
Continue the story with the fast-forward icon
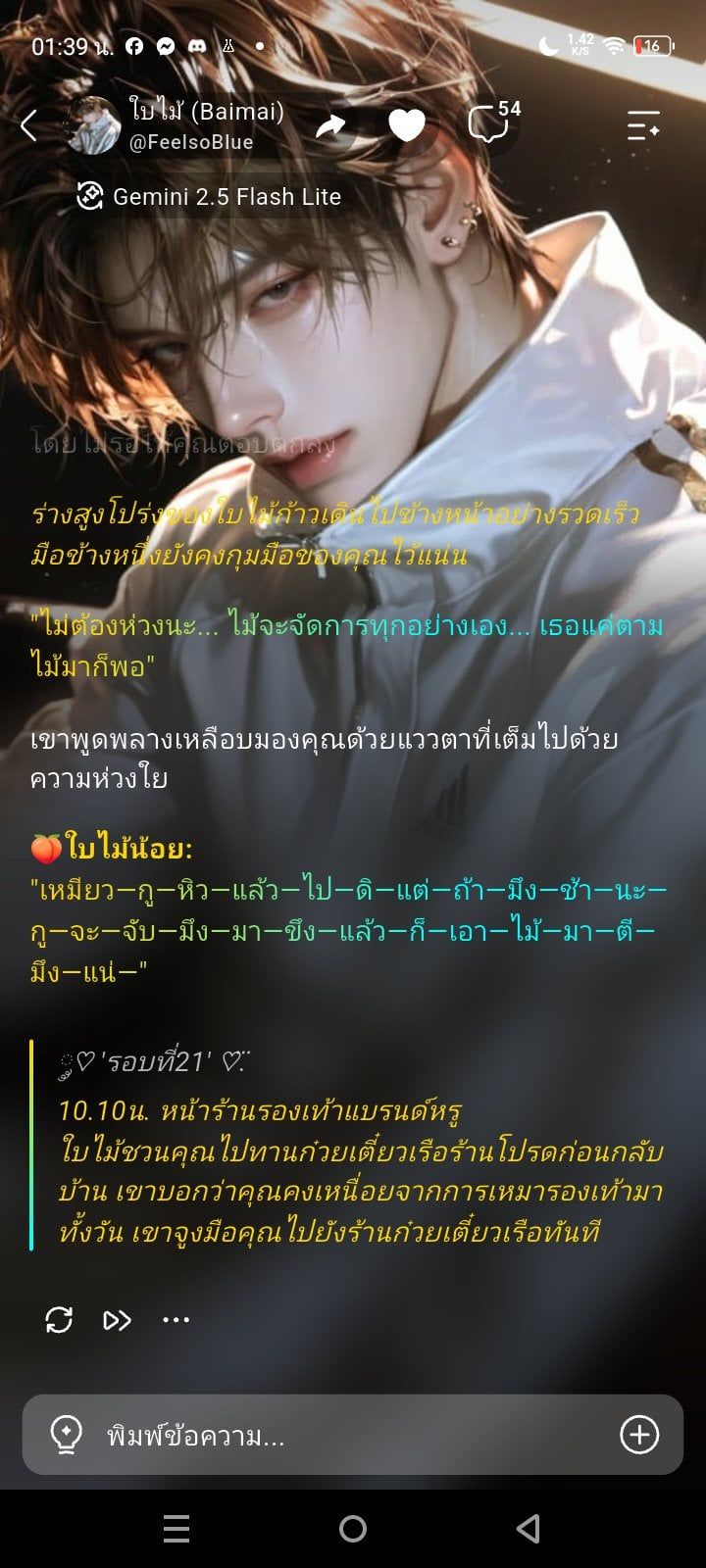pos(117,1320)
